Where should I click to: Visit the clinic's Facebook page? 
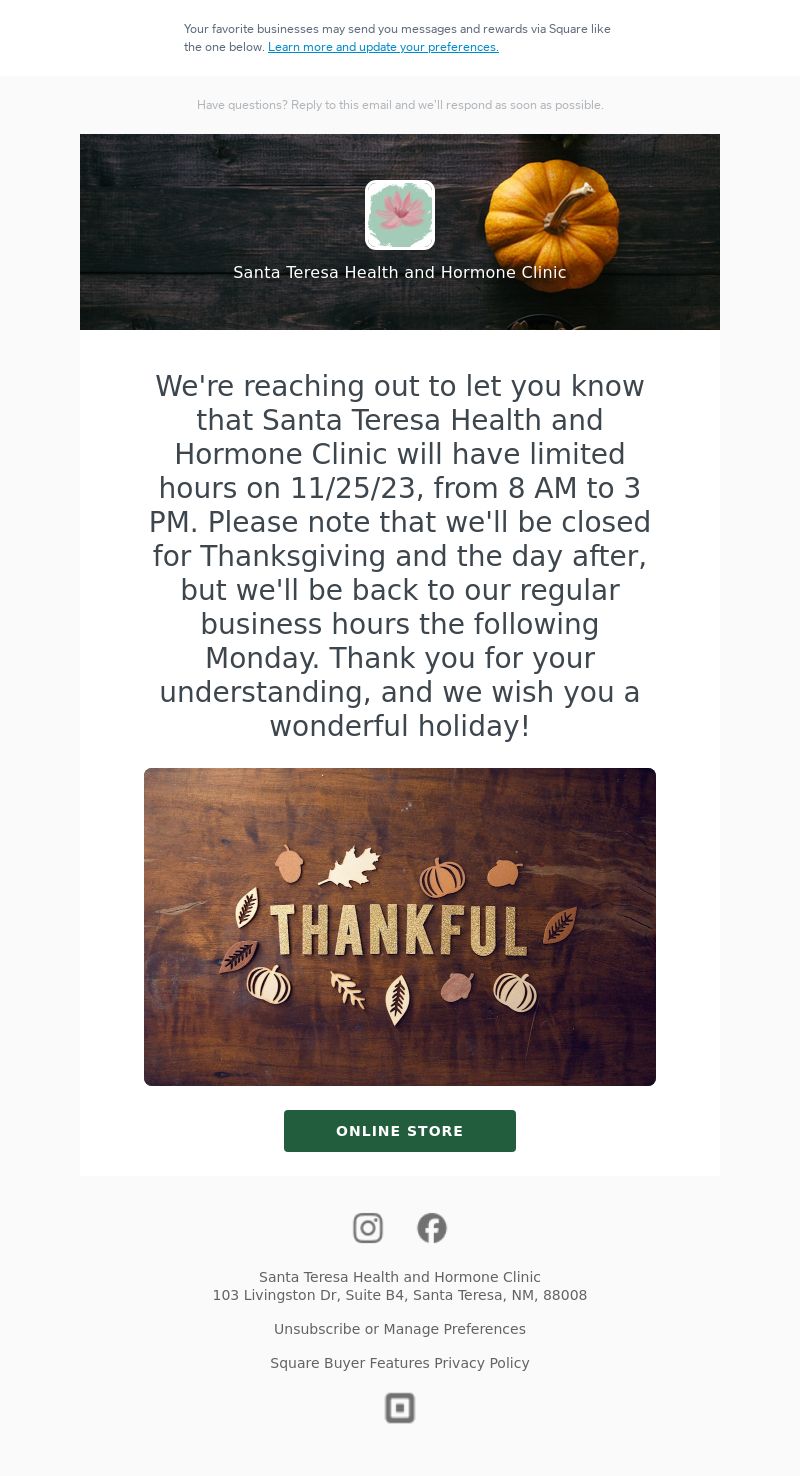pyautogui.click(x=432, y=1228)
